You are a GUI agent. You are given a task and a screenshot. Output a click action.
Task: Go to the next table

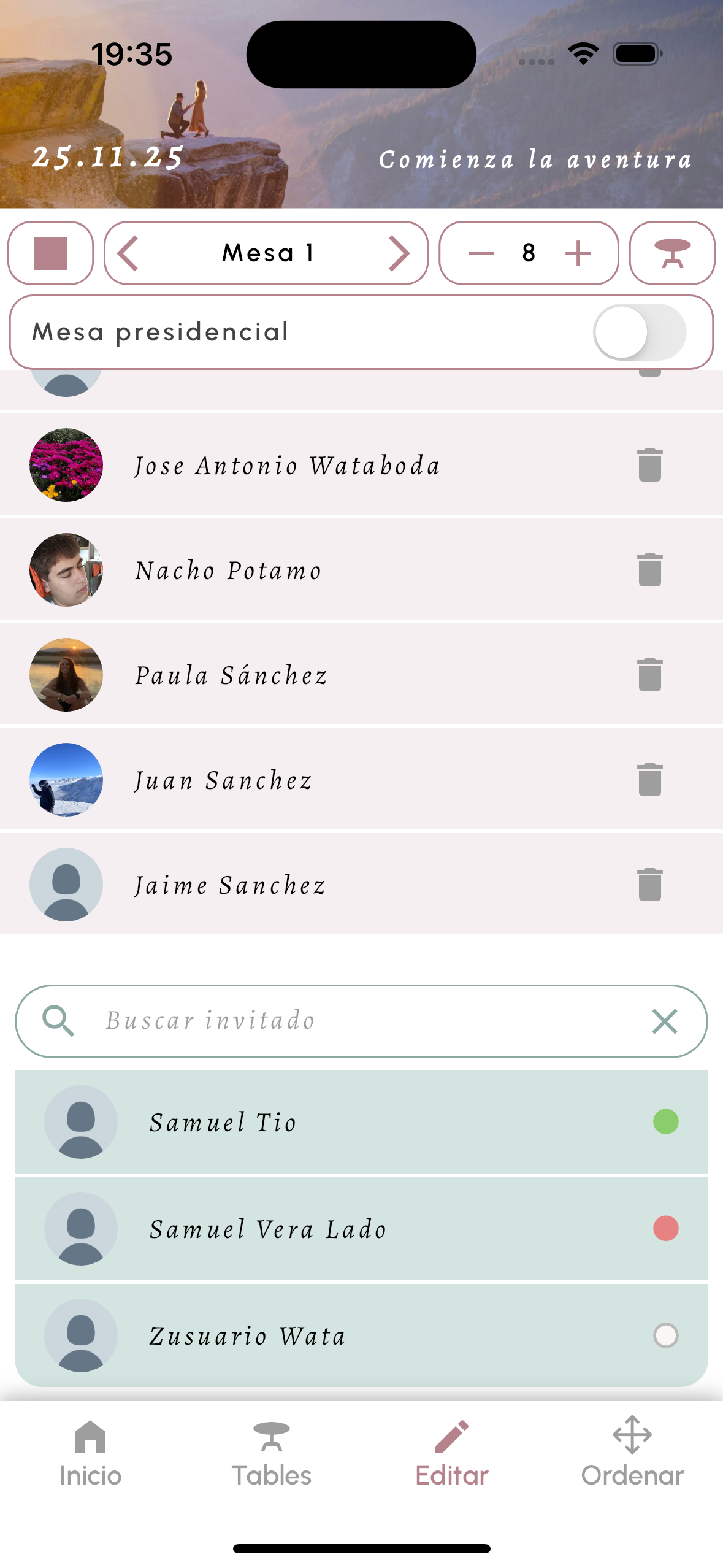399,253
